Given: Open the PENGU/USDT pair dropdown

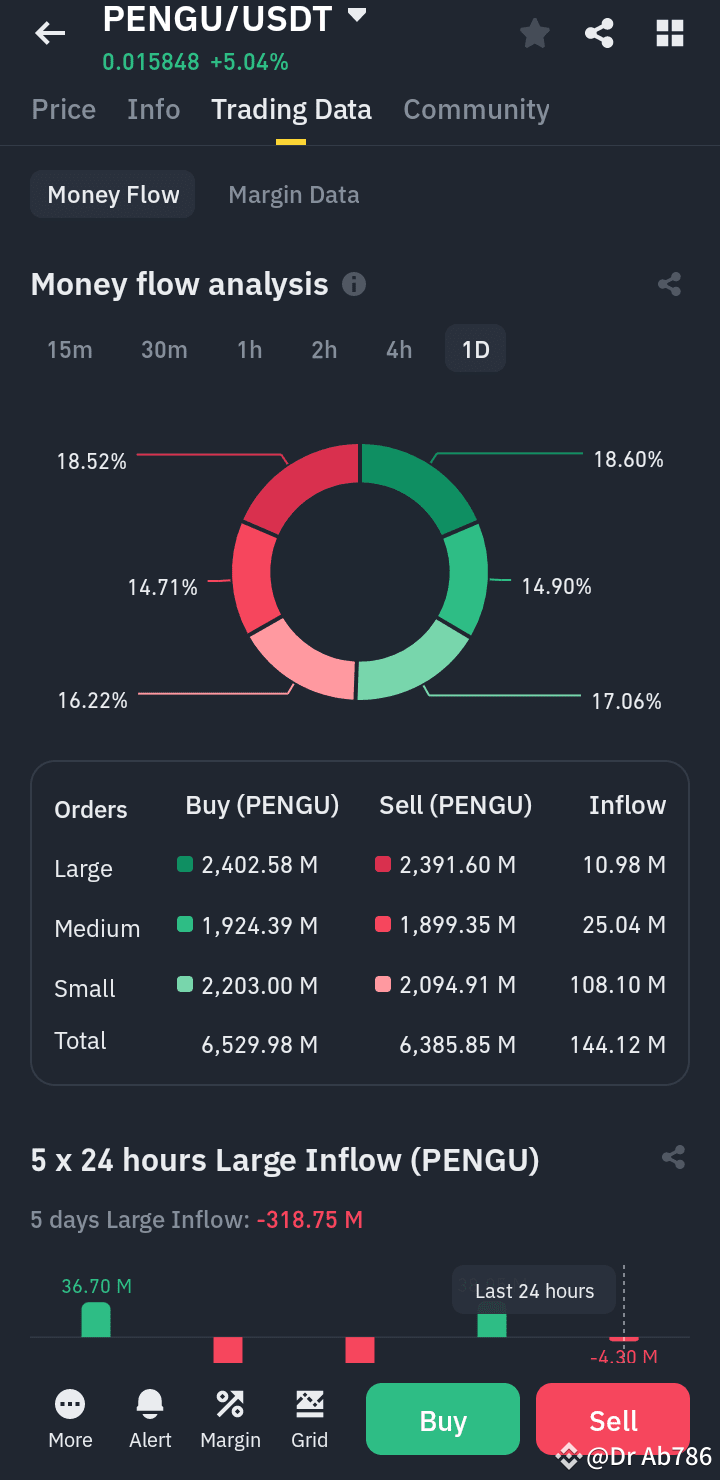Looking at the screenshot, I should pos(357,16).
